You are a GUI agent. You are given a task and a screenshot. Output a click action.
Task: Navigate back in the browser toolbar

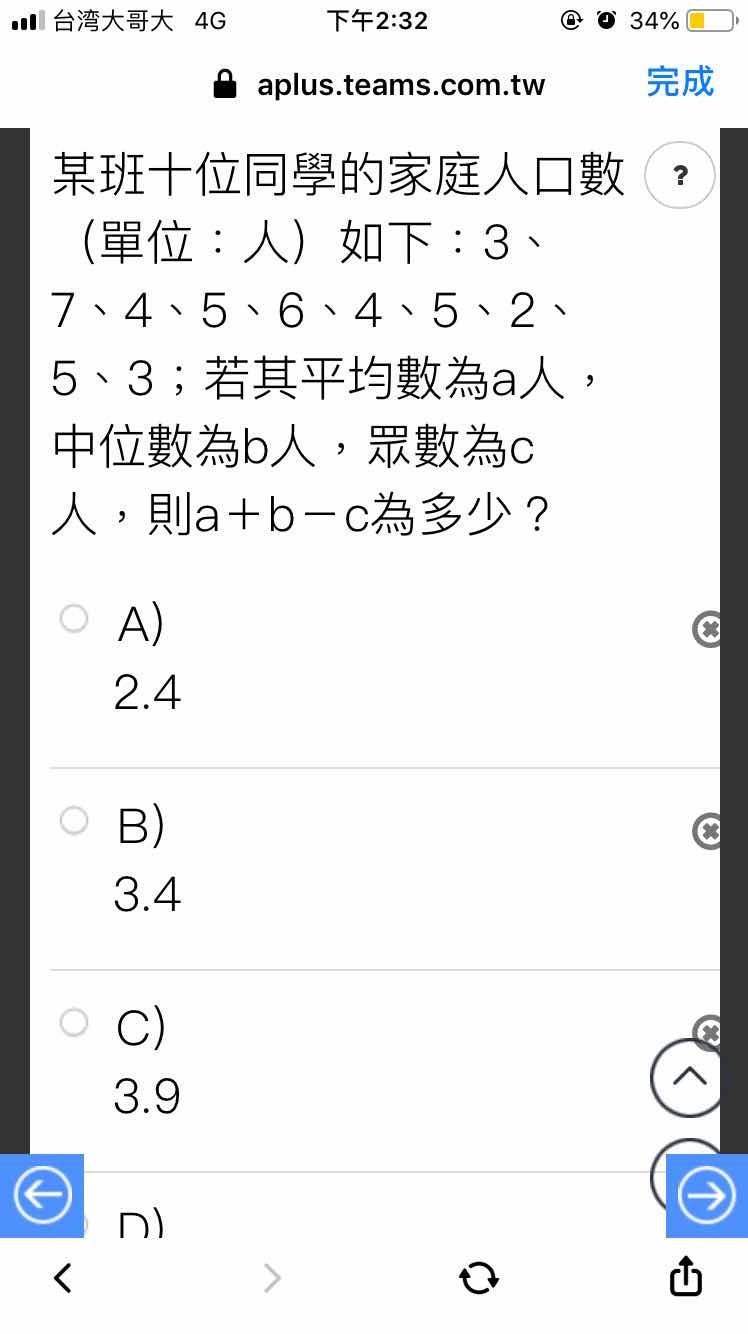coord(62,1277)
